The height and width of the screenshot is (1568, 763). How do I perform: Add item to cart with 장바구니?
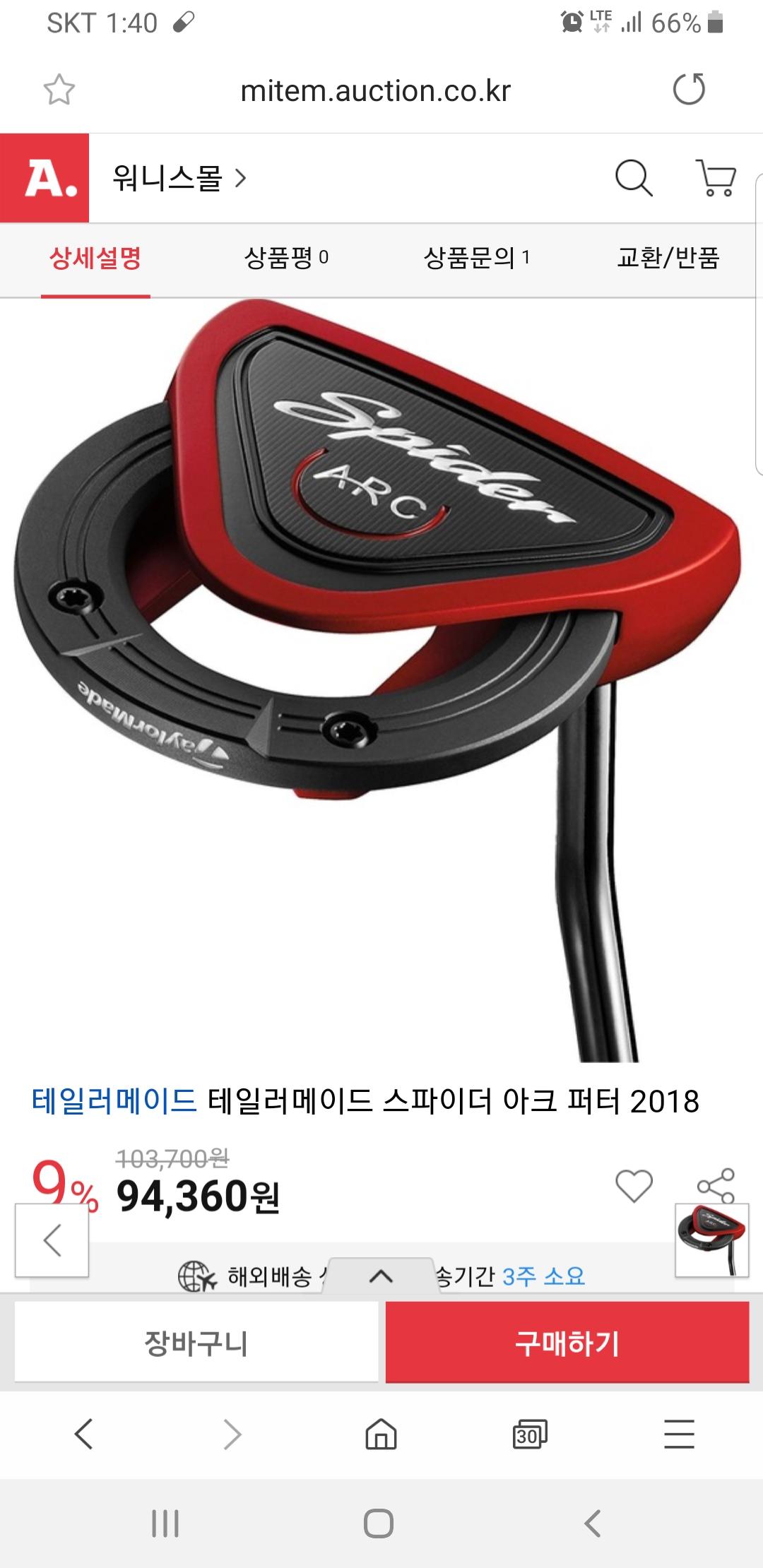coord(196,1343)
